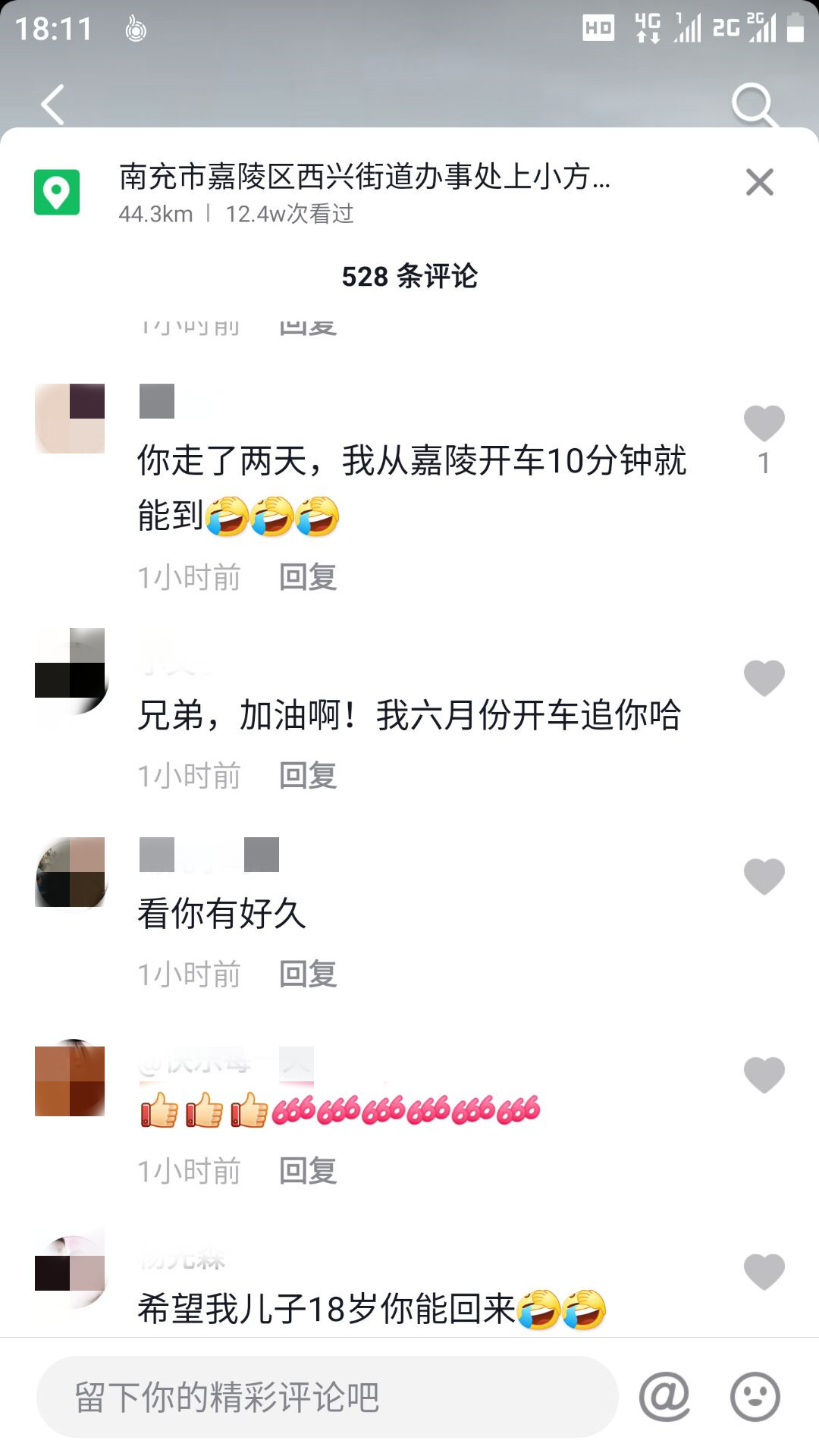Like the comment 看你有好久
819x1456 pixels.
pyautogui.click(x=764, y=876)
